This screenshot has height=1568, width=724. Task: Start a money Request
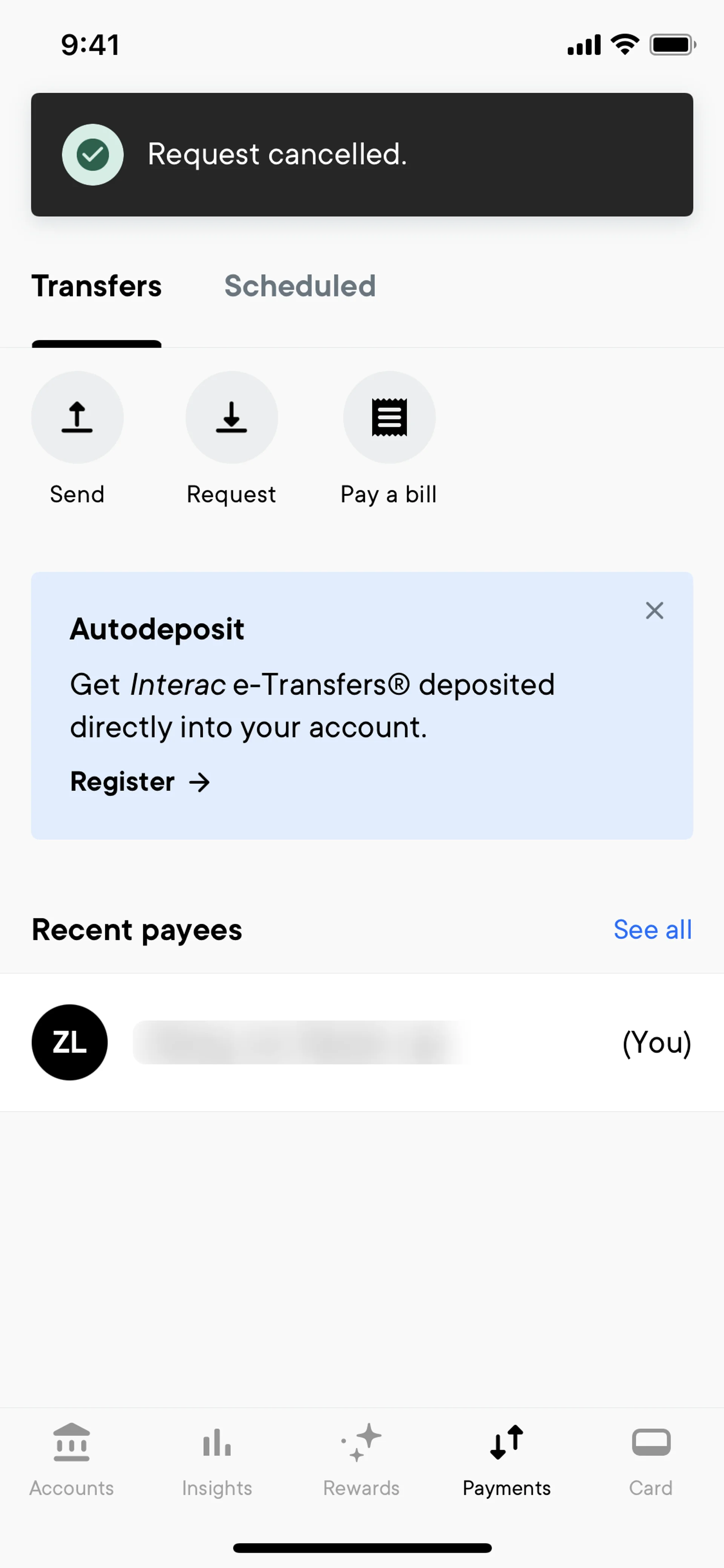[231, 418]
